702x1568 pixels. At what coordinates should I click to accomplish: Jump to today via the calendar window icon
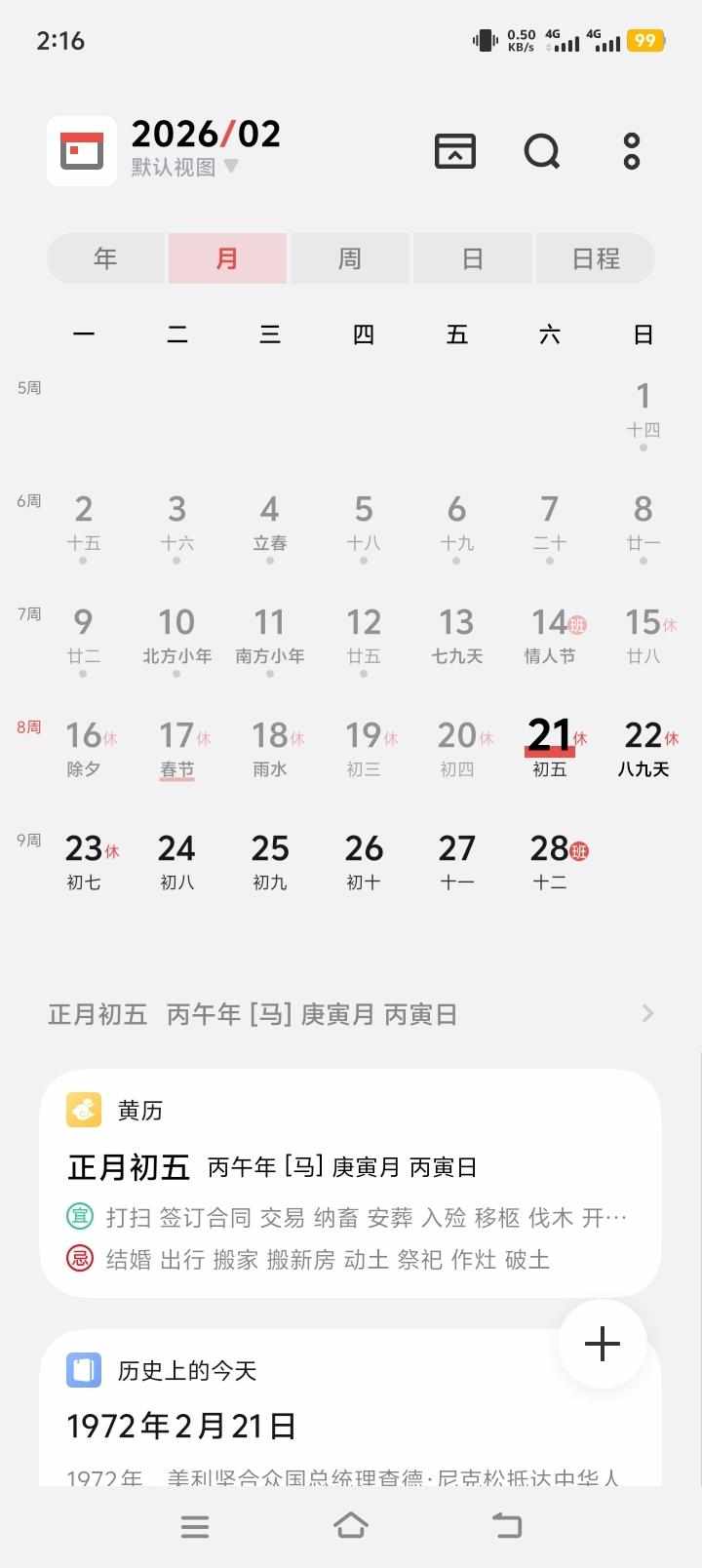pos(454,151)
